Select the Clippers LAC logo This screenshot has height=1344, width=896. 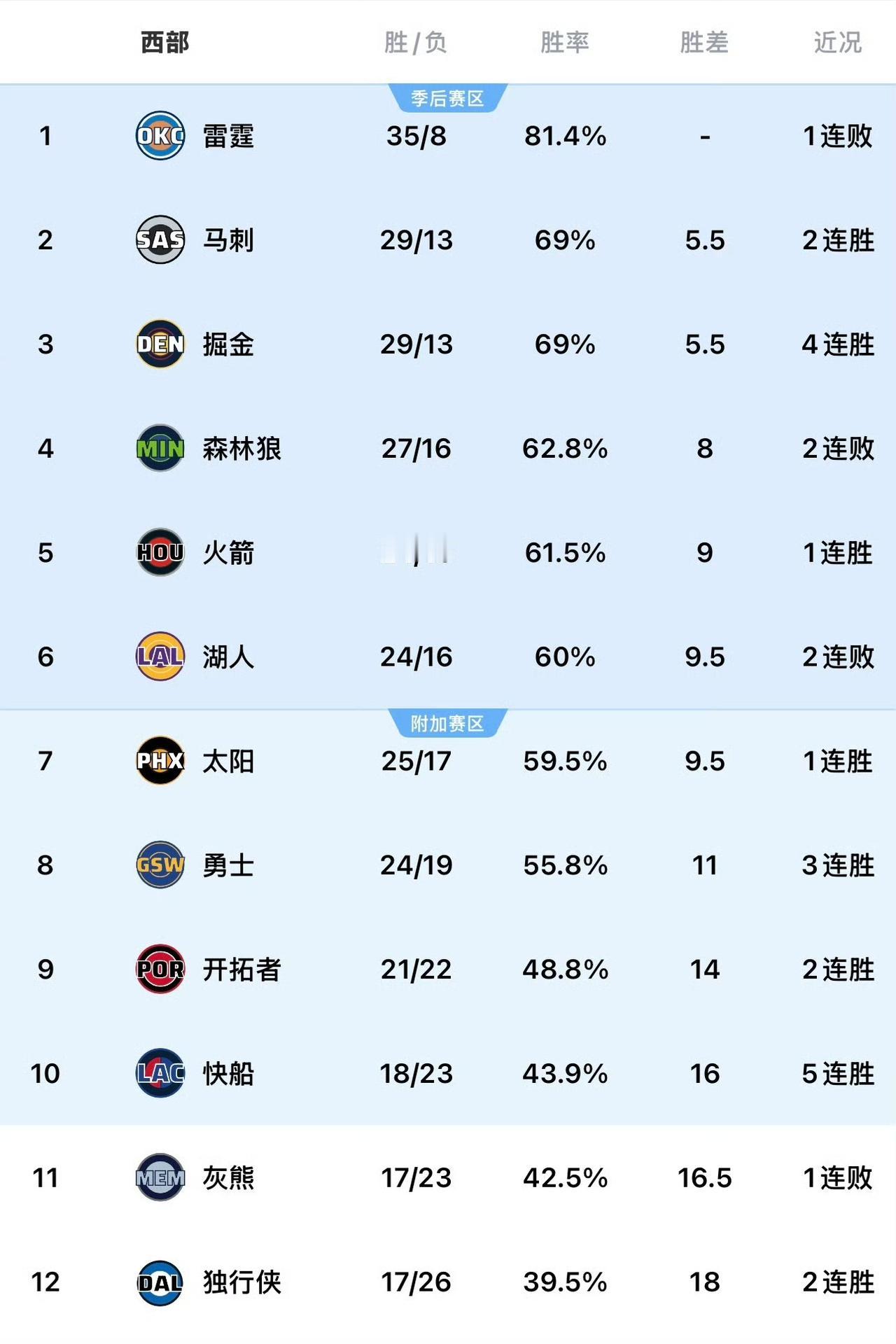tap(160, 1074)
